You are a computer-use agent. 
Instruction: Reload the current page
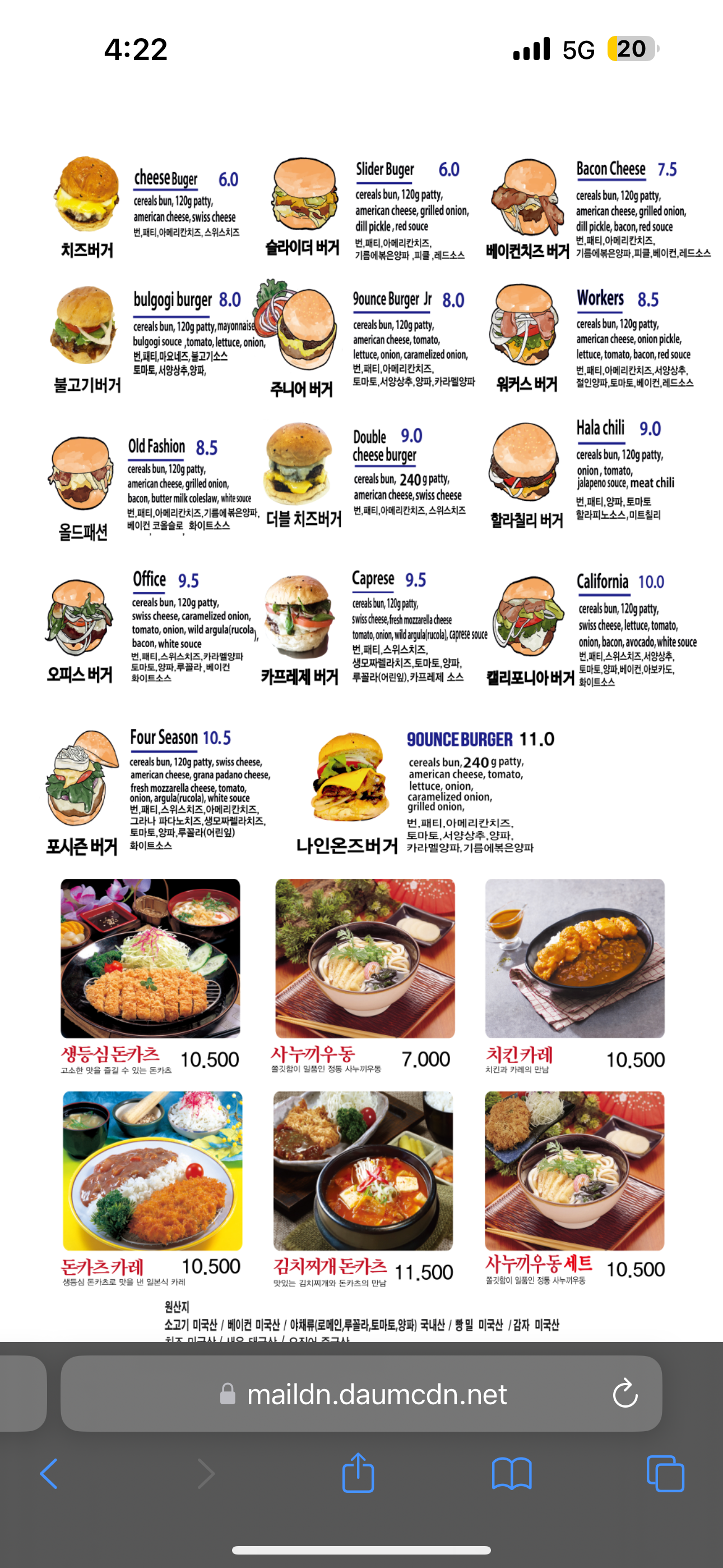click(624, 1395)
